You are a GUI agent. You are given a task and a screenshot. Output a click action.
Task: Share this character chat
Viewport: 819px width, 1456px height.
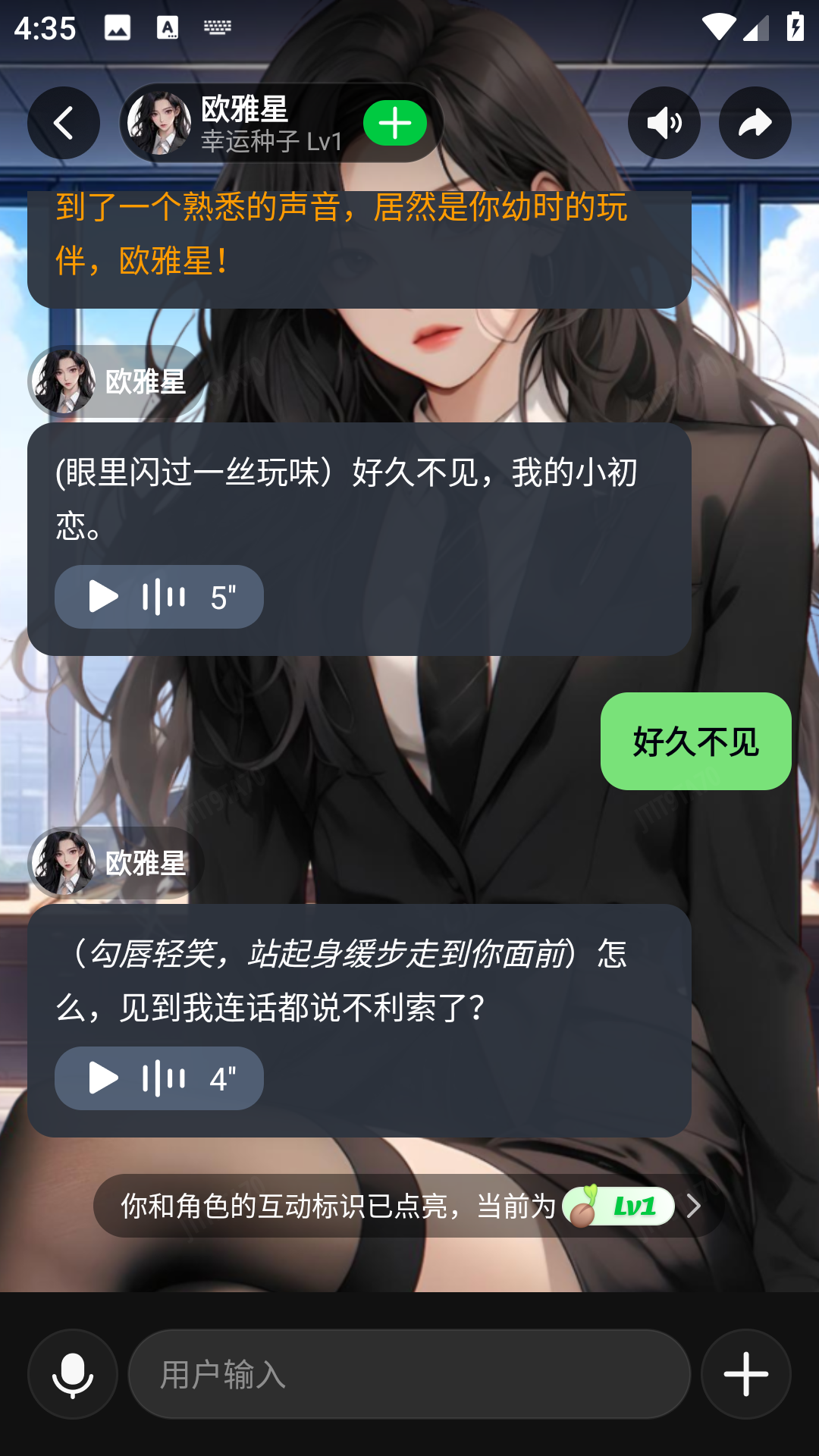755,123
